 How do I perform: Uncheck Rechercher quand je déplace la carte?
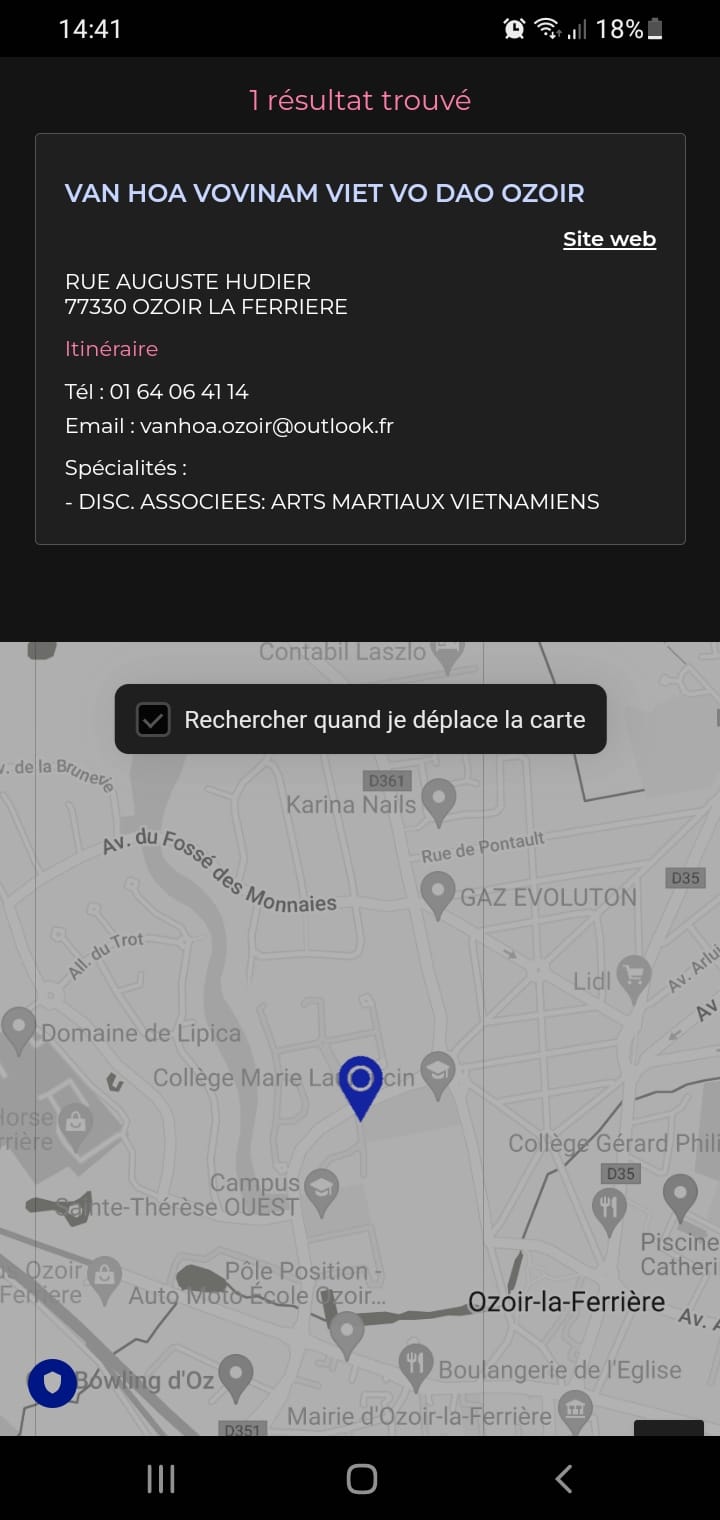(x=153, y=719)
